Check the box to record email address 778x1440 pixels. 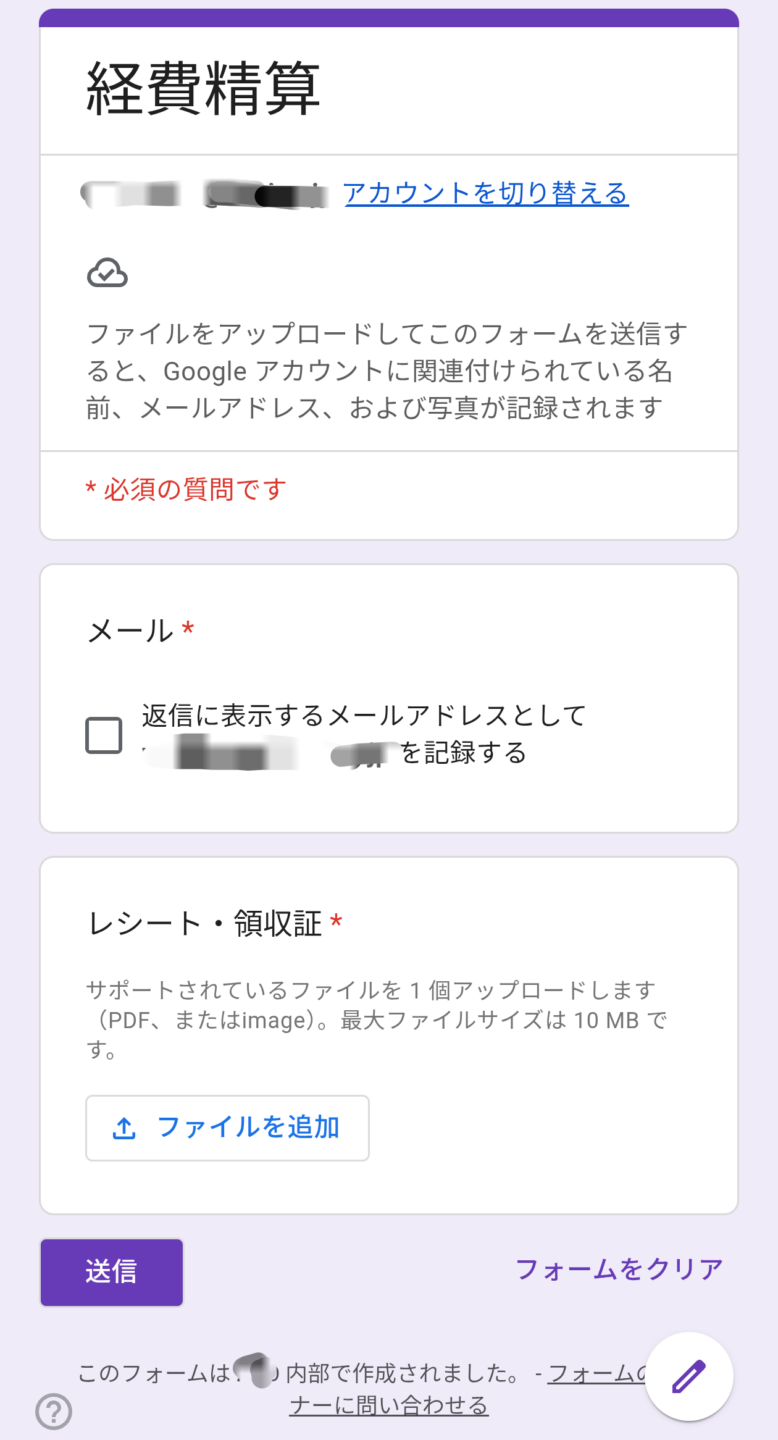[x=104, y=735]
